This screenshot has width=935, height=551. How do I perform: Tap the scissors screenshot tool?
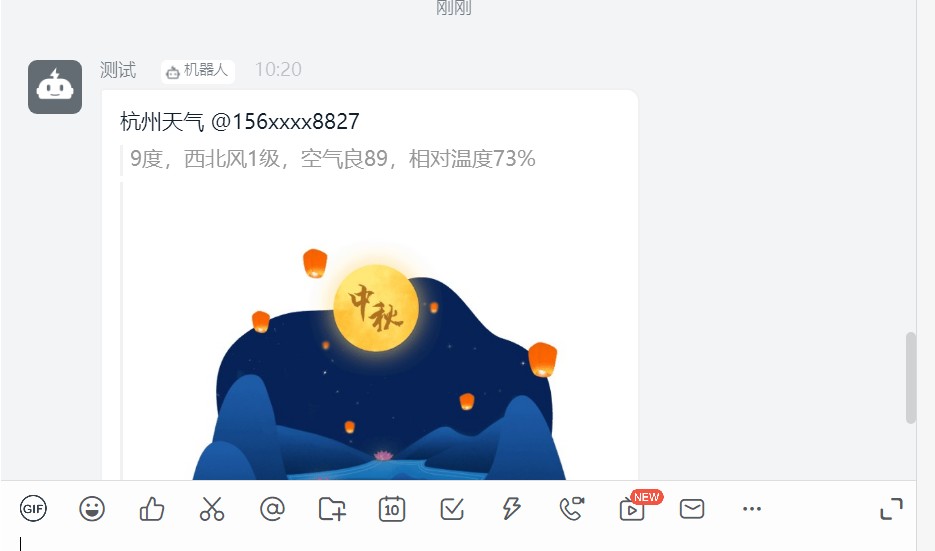point(212,509)
